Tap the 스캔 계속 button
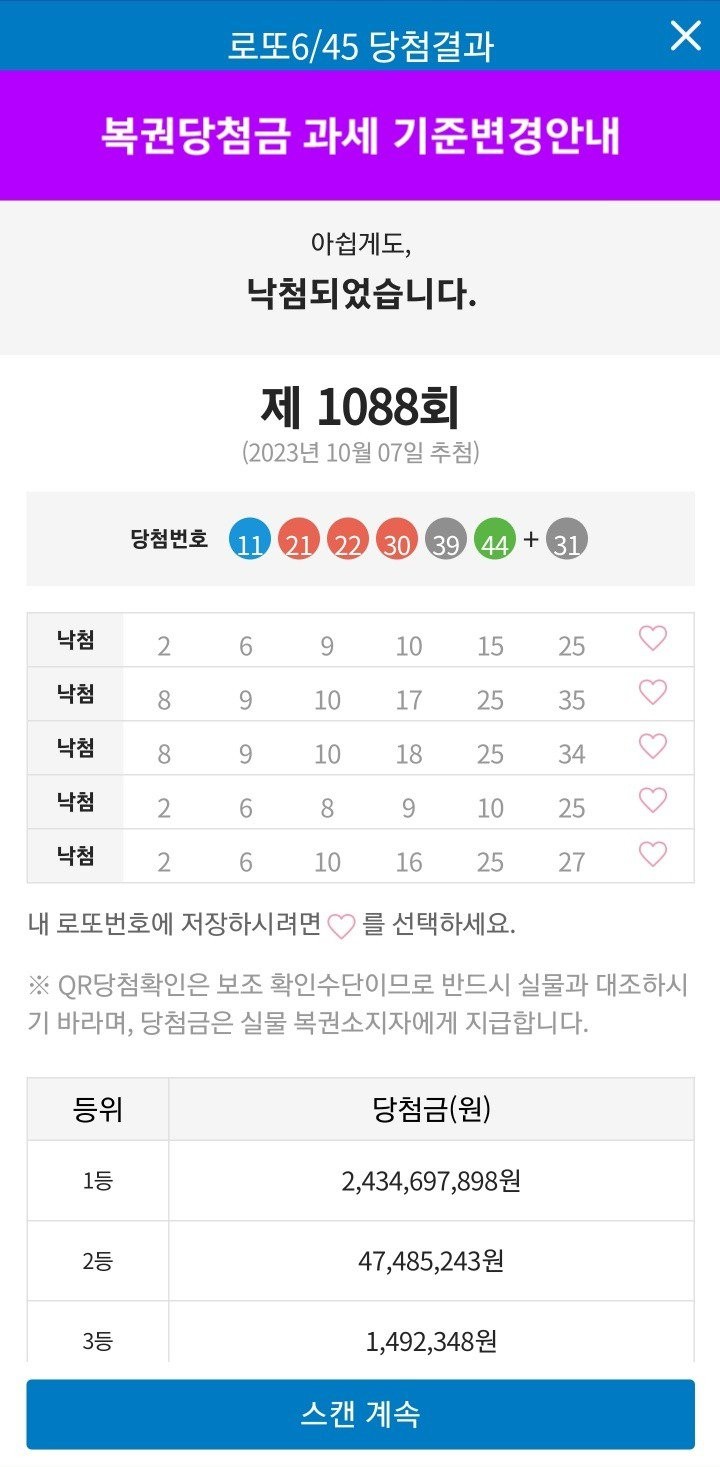 (360, 1414)
